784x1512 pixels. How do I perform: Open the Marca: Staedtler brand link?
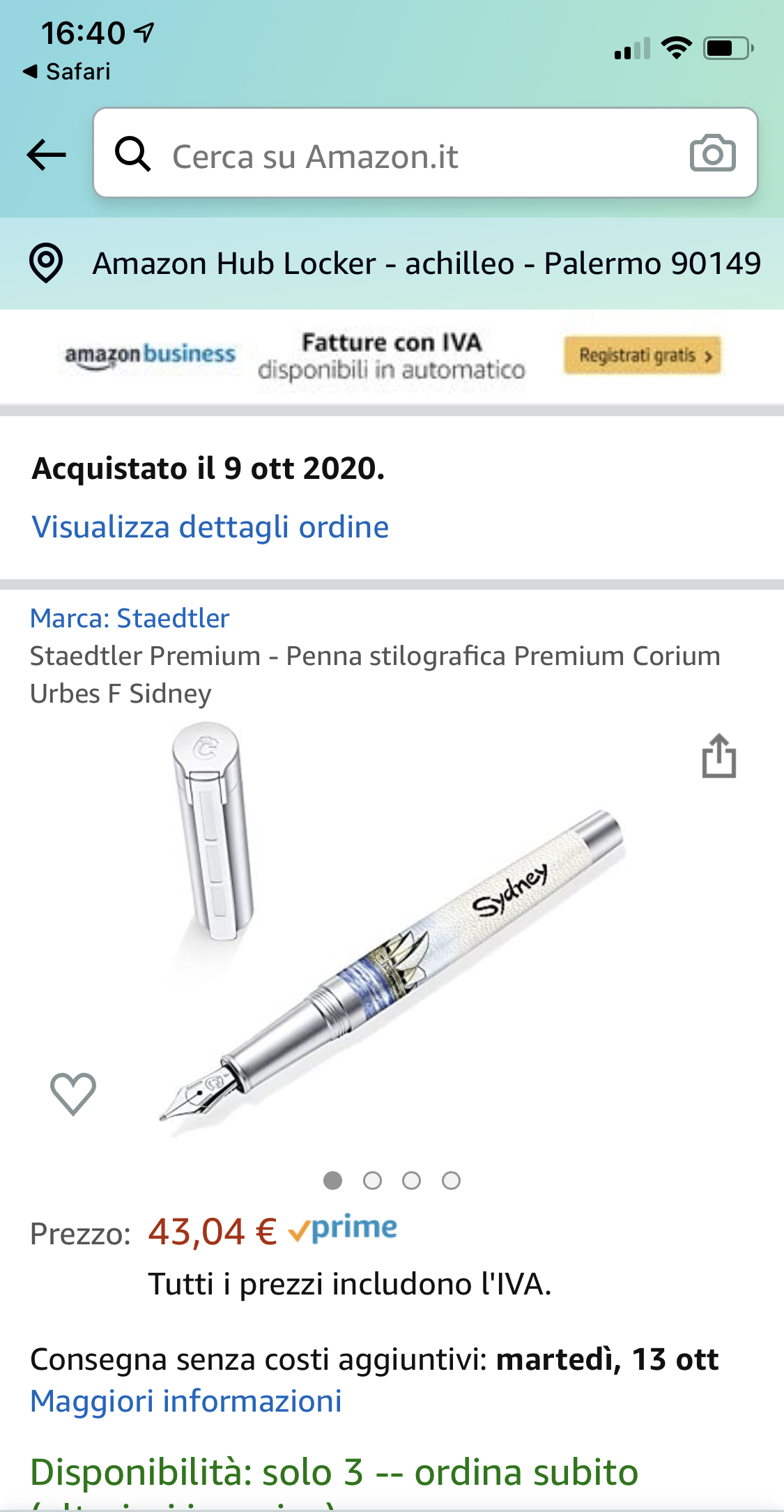(x=130, y=618)
